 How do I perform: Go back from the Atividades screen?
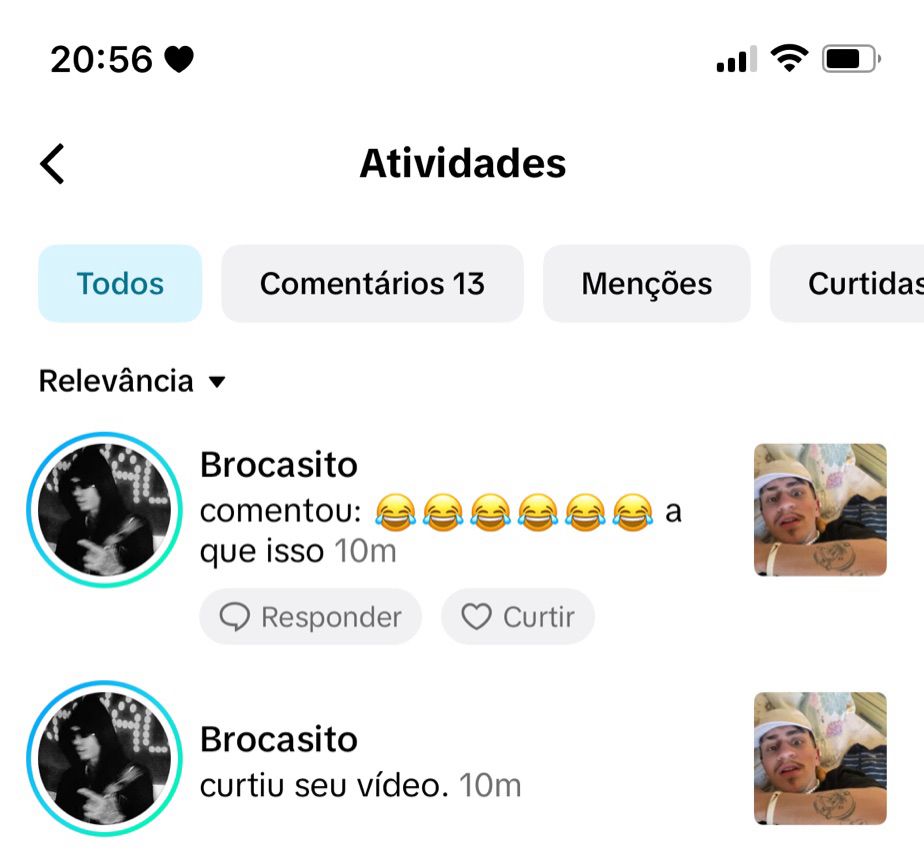pyautogui.click(x=52, y=163)
